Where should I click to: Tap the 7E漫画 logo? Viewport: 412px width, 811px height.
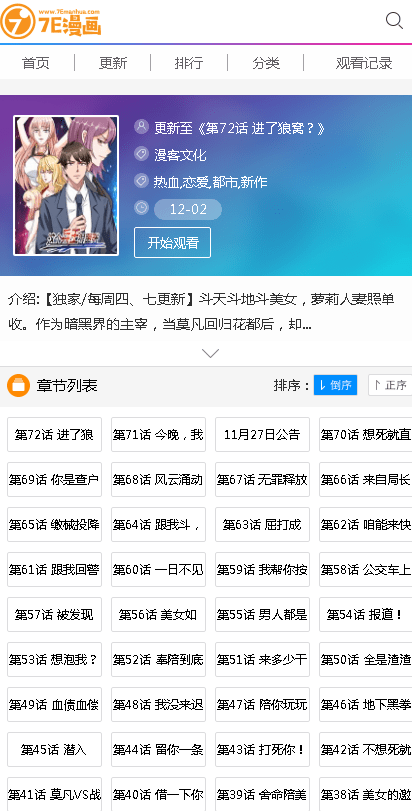(51, 22)
